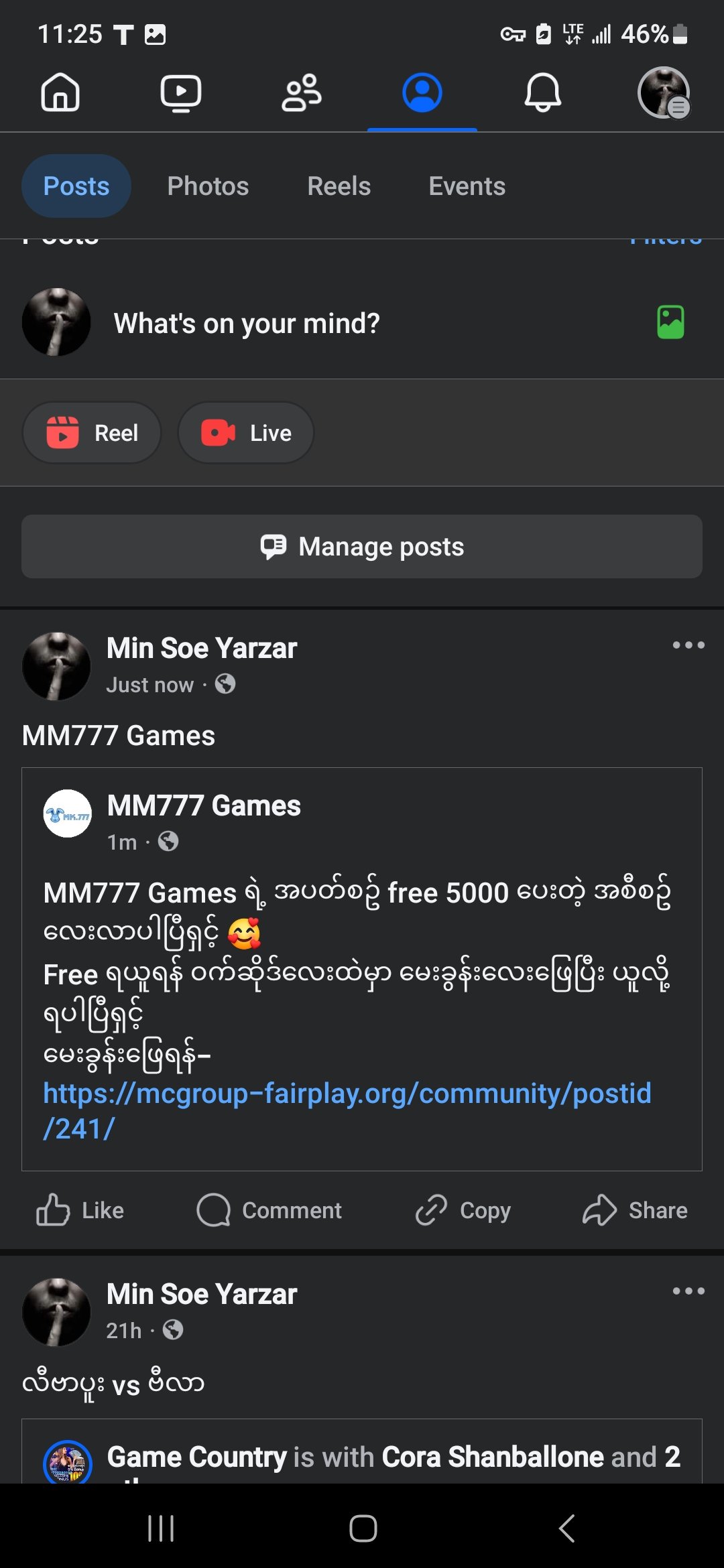Switch to the Photos tab
This screenshot has height=1568, width=724.
[x=208, y=186]
